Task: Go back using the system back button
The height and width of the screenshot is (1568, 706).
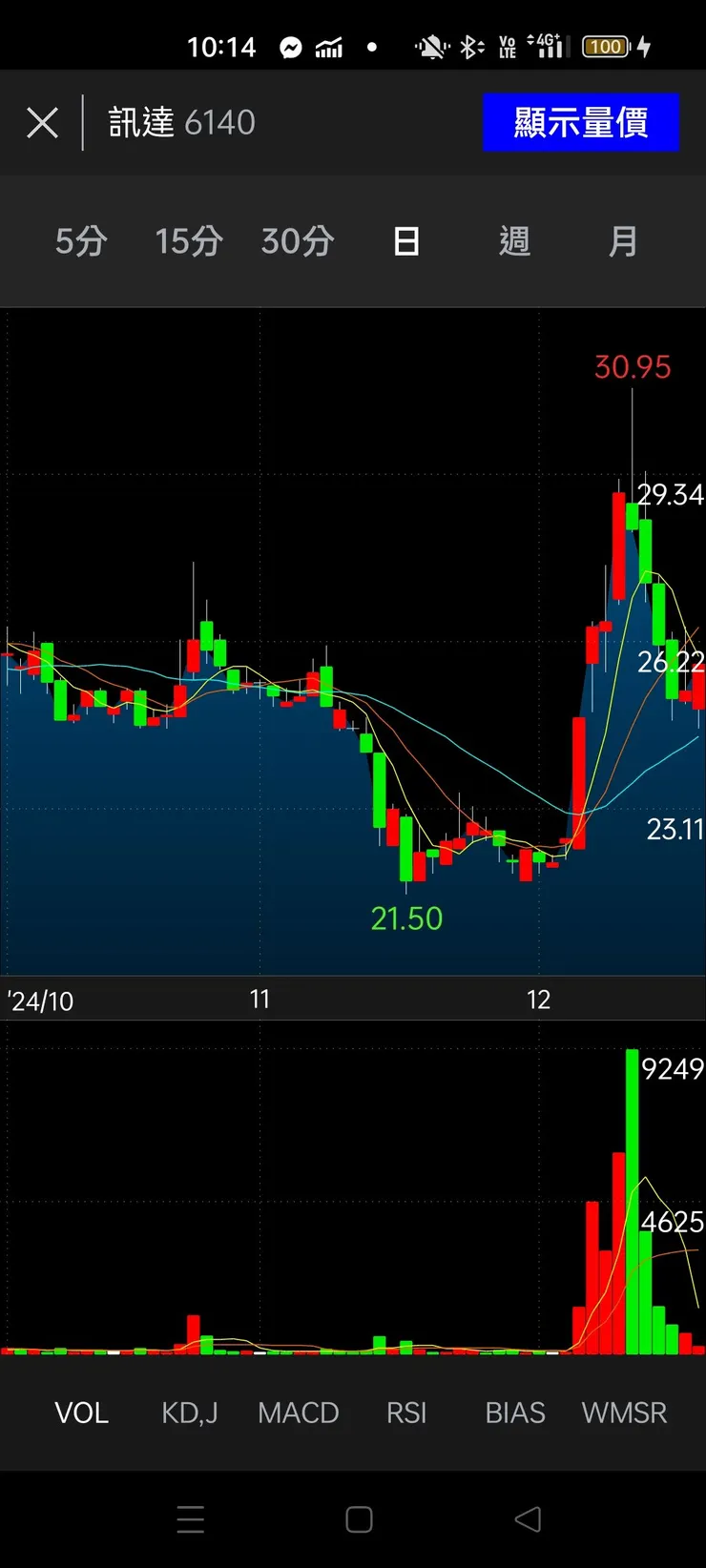Action: click(x=529, y=1519)
